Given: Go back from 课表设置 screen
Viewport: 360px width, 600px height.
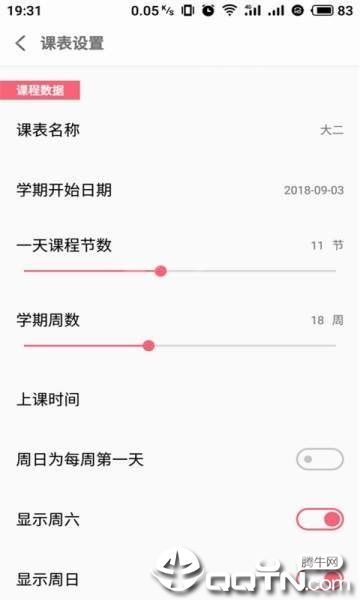Looking at the screenshot, I should (x=21, y=43).
